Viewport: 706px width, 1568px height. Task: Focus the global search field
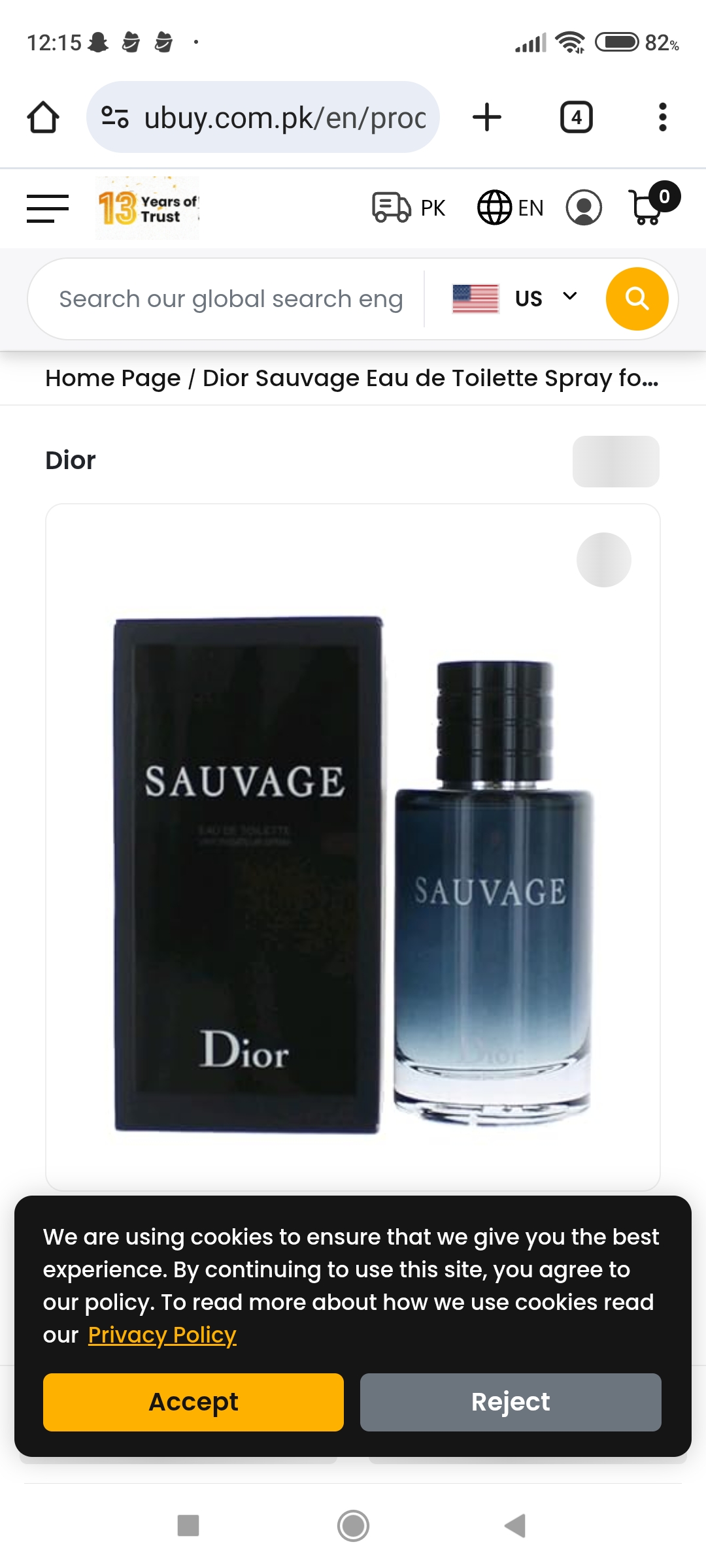[230, 299]
